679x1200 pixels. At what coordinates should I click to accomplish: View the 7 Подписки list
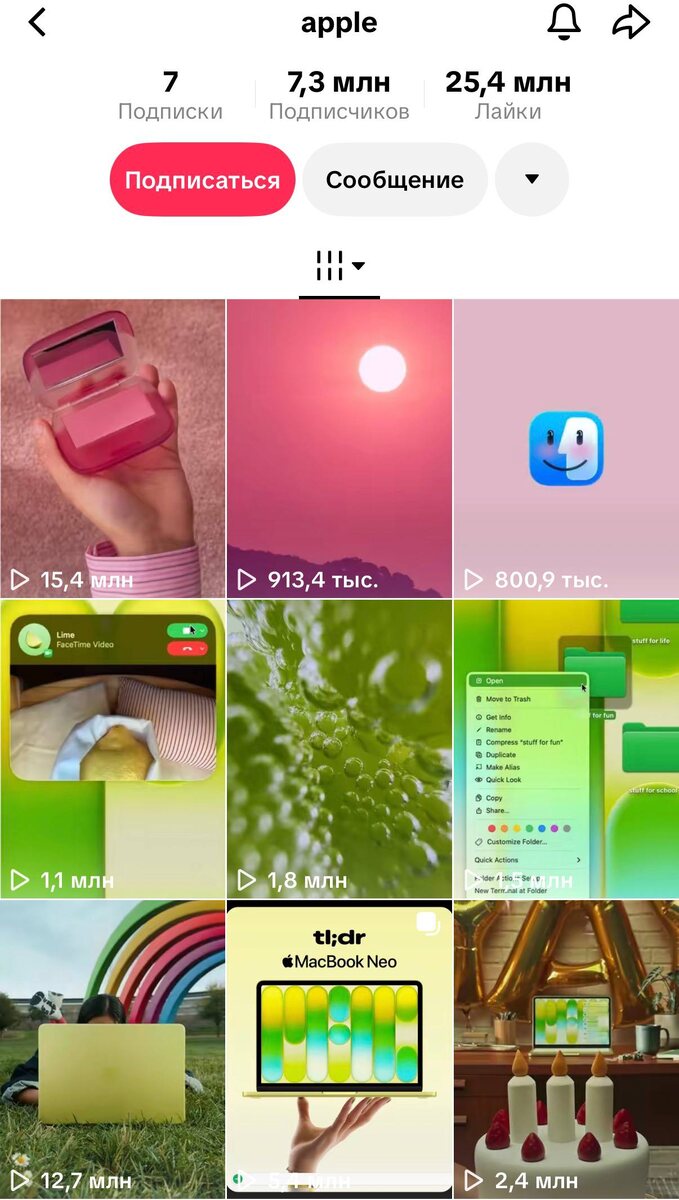tap(170, 96)
